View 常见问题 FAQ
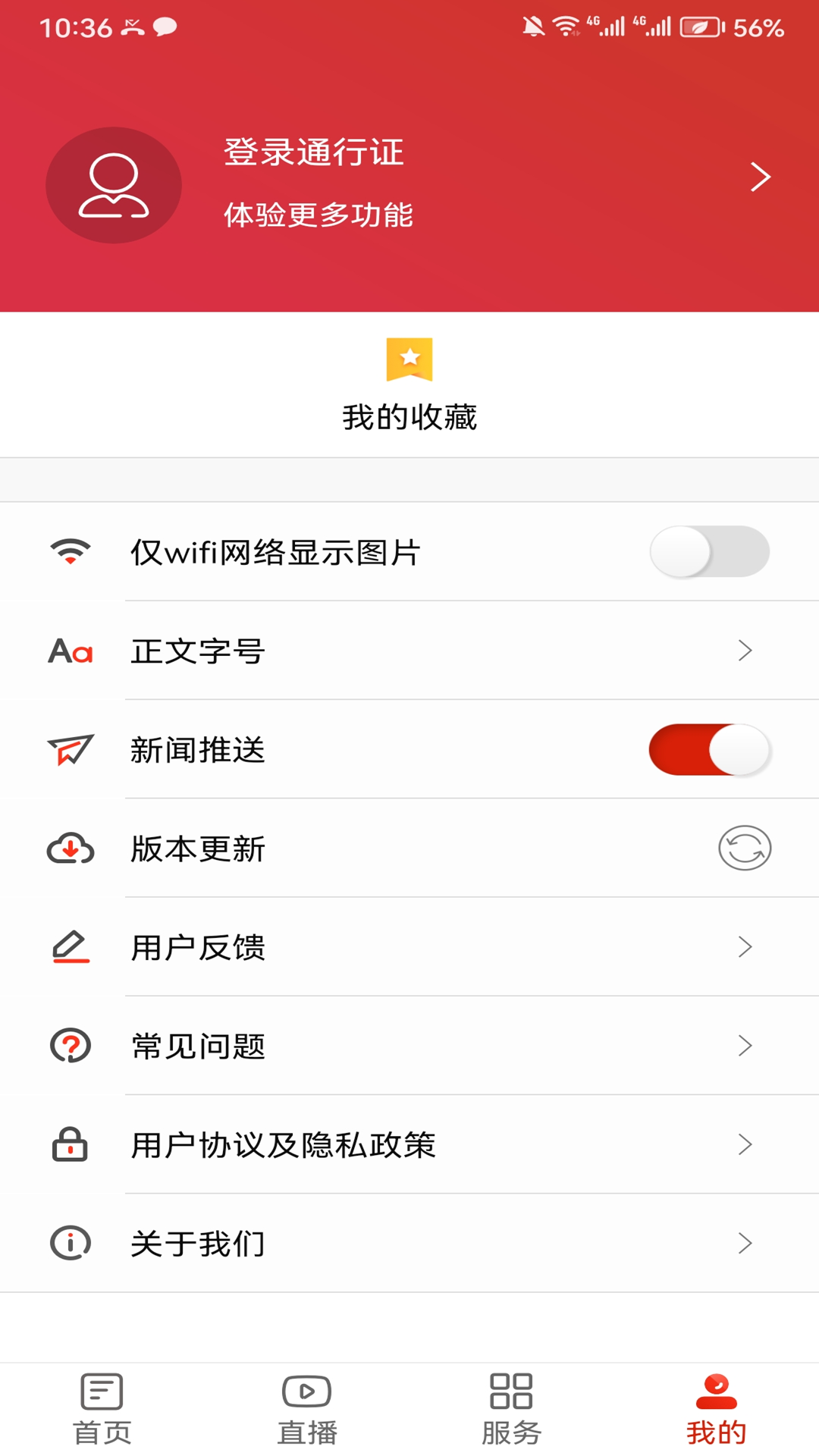 409,1046
